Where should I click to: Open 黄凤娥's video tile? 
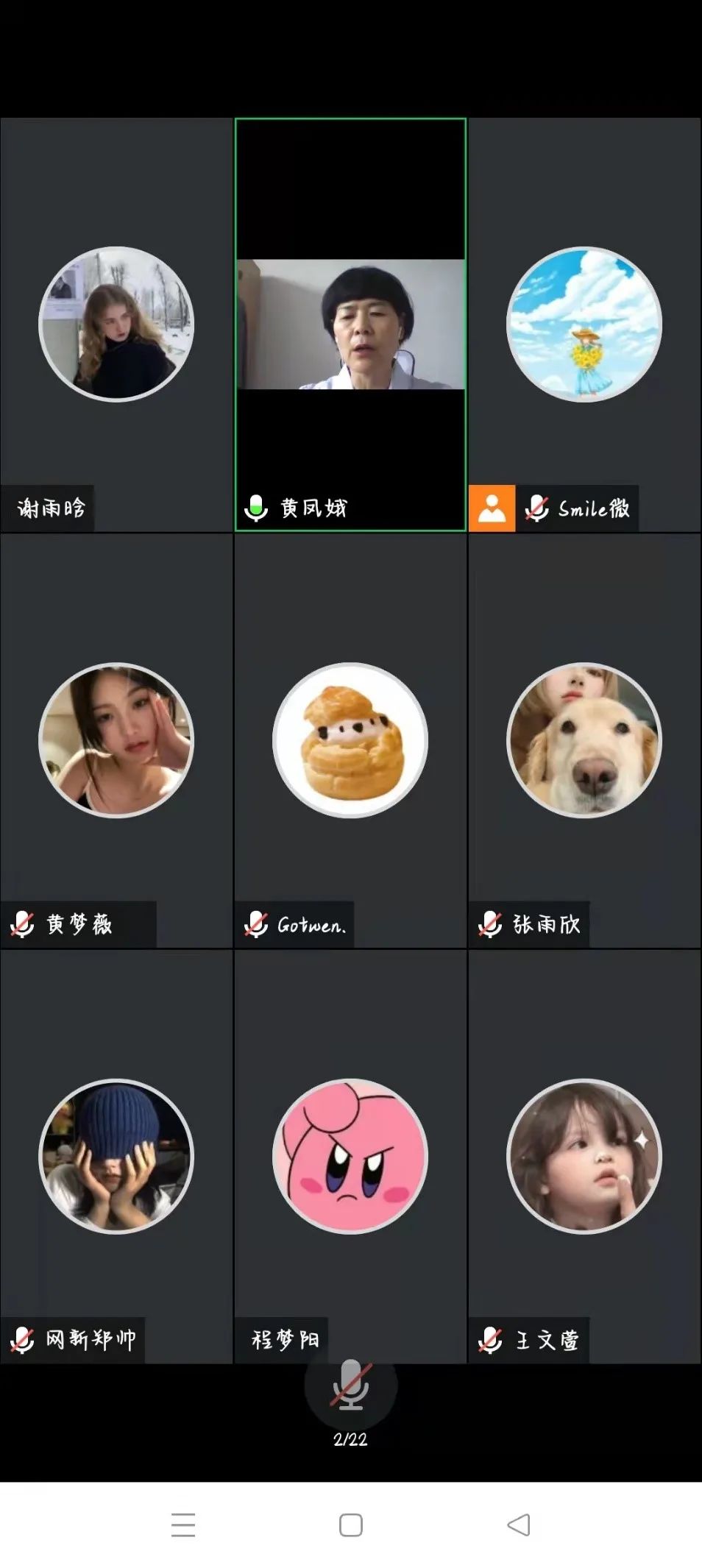click(x=350, y=324)
